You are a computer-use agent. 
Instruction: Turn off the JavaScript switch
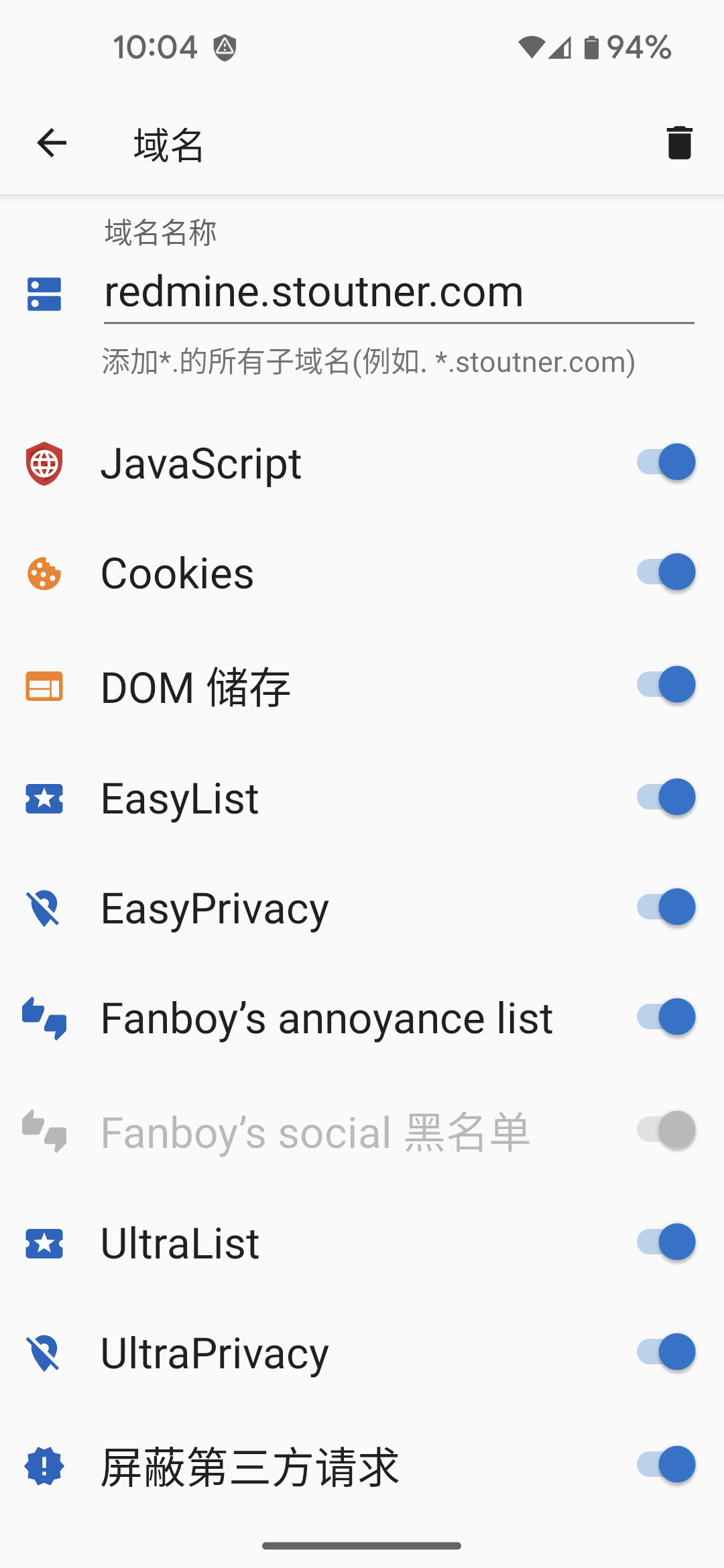pyautogui.click(x=666, y=462)
